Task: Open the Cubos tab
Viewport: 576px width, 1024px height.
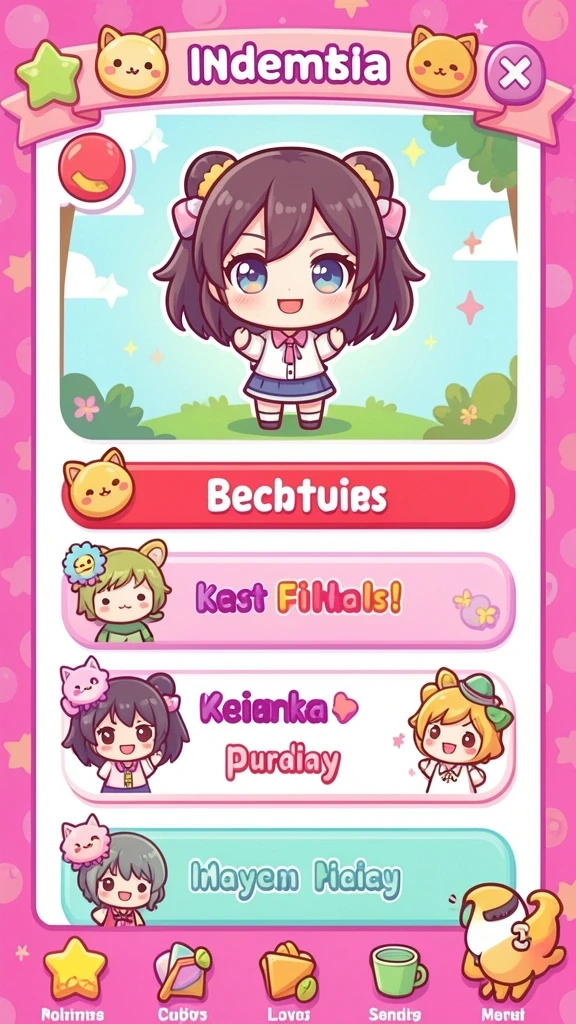Action: click(x=182, y=977)
